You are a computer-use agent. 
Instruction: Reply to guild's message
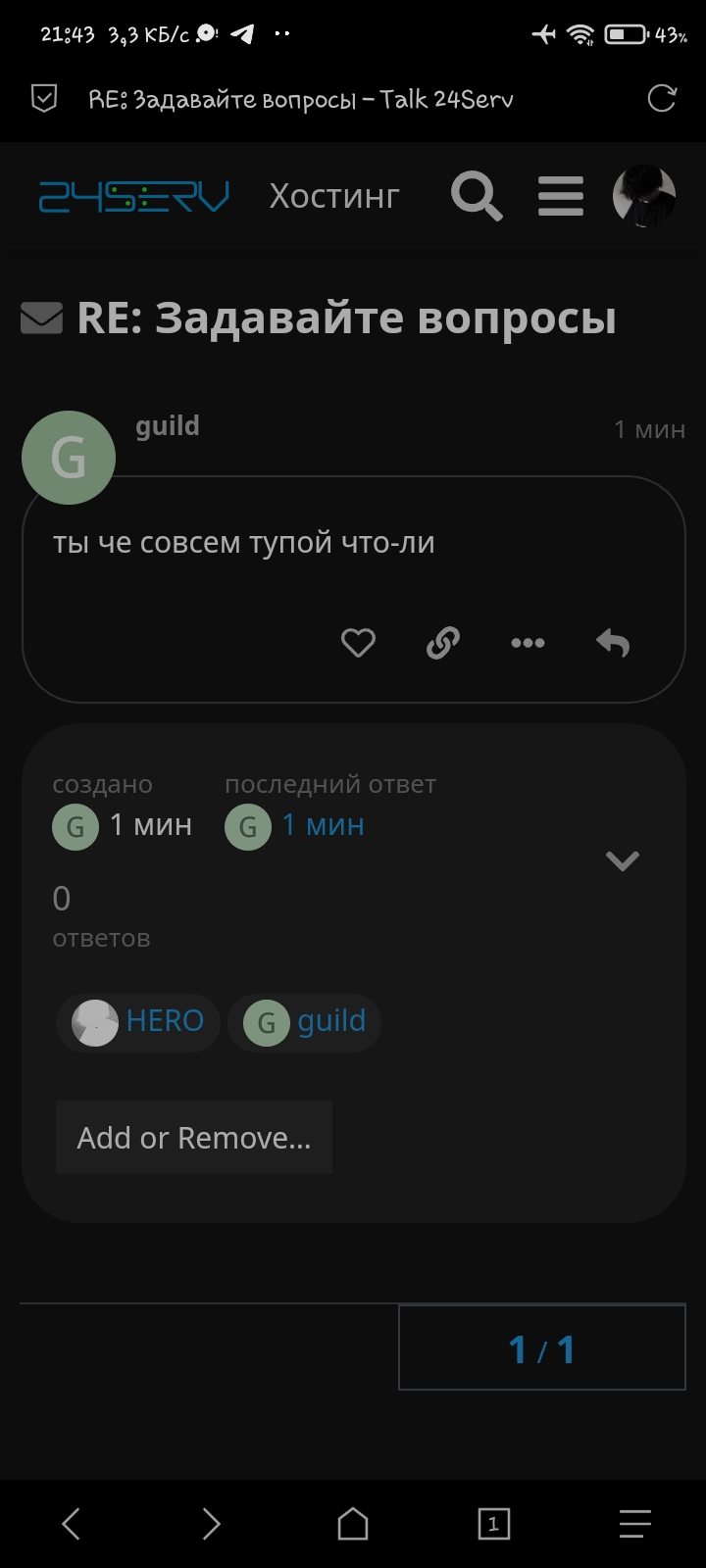pos(613,643)
